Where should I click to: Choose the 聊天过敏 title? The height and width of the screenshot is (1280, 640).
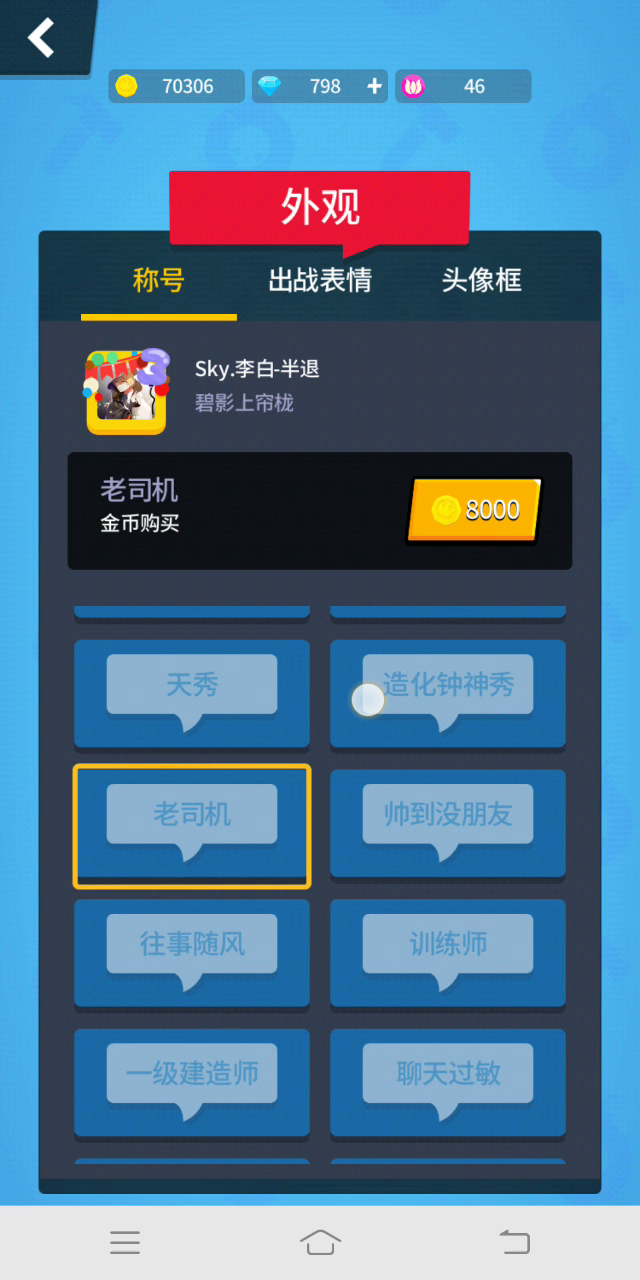pos(448,1084)
